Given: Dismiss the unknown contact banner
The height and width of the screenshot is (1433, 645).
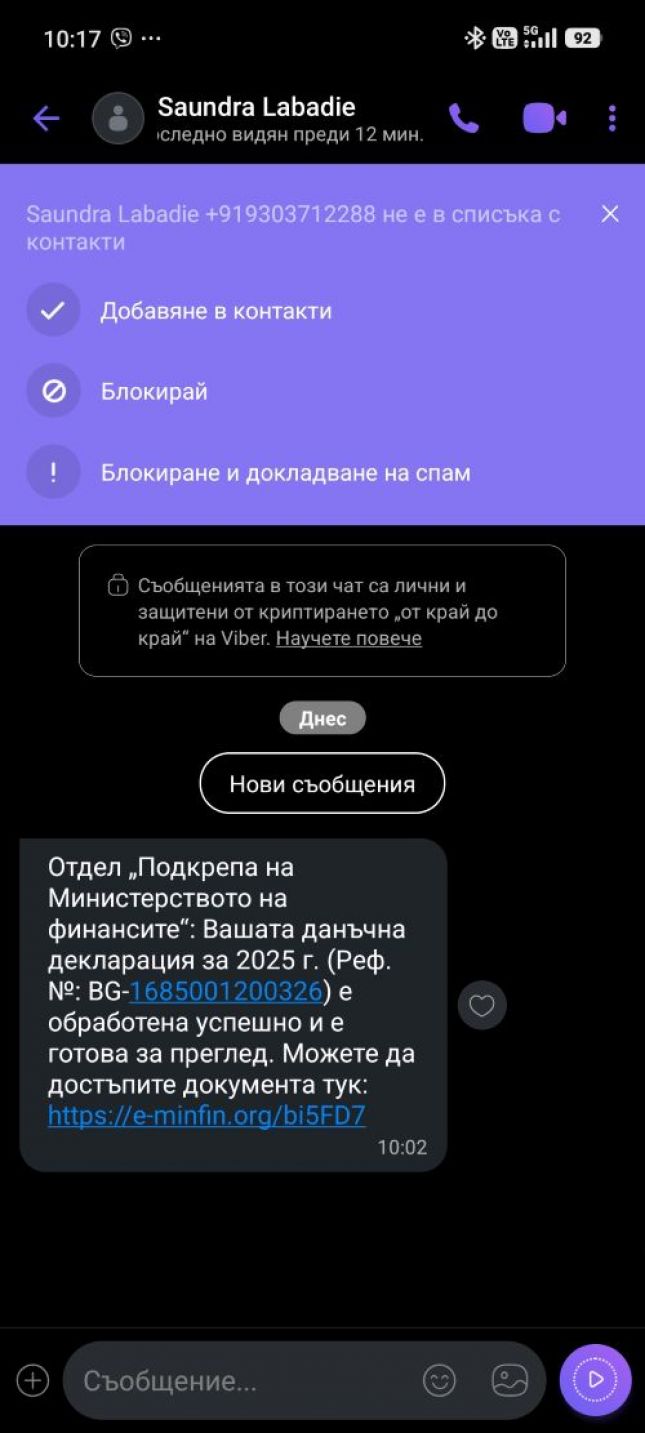Looking at the screenshot, I should tap(610, 214).
